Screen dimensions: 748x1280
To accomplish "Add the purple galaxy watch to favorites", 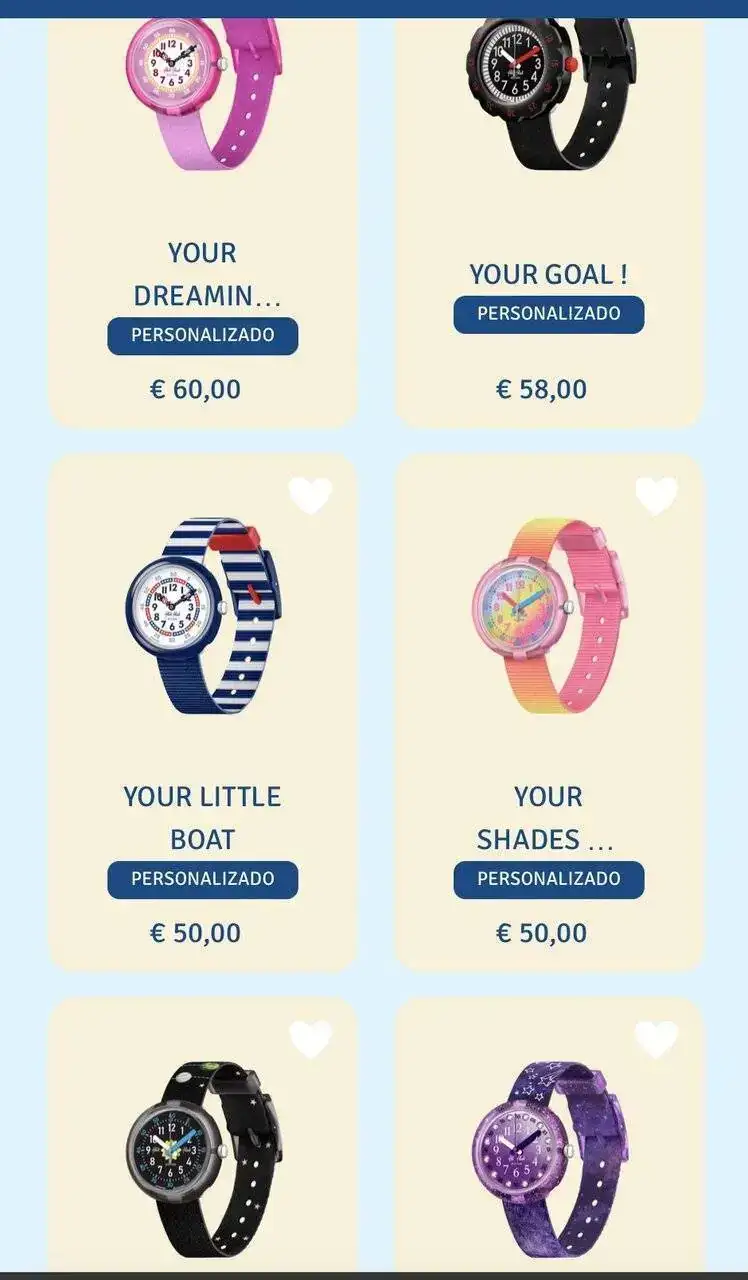I will (x=656, y=1039).
